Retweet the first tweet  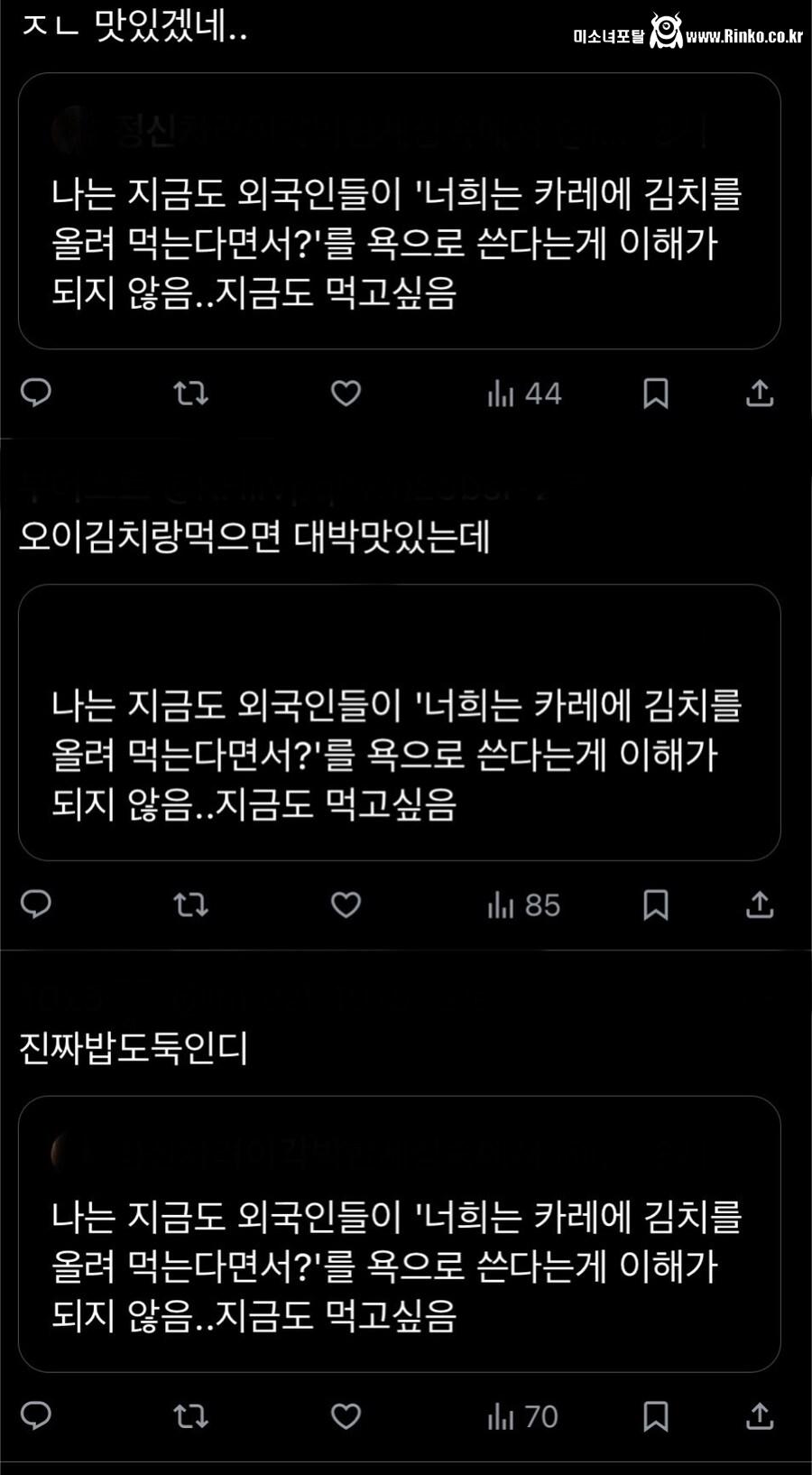pyautogui.click(x=191, y=393)
